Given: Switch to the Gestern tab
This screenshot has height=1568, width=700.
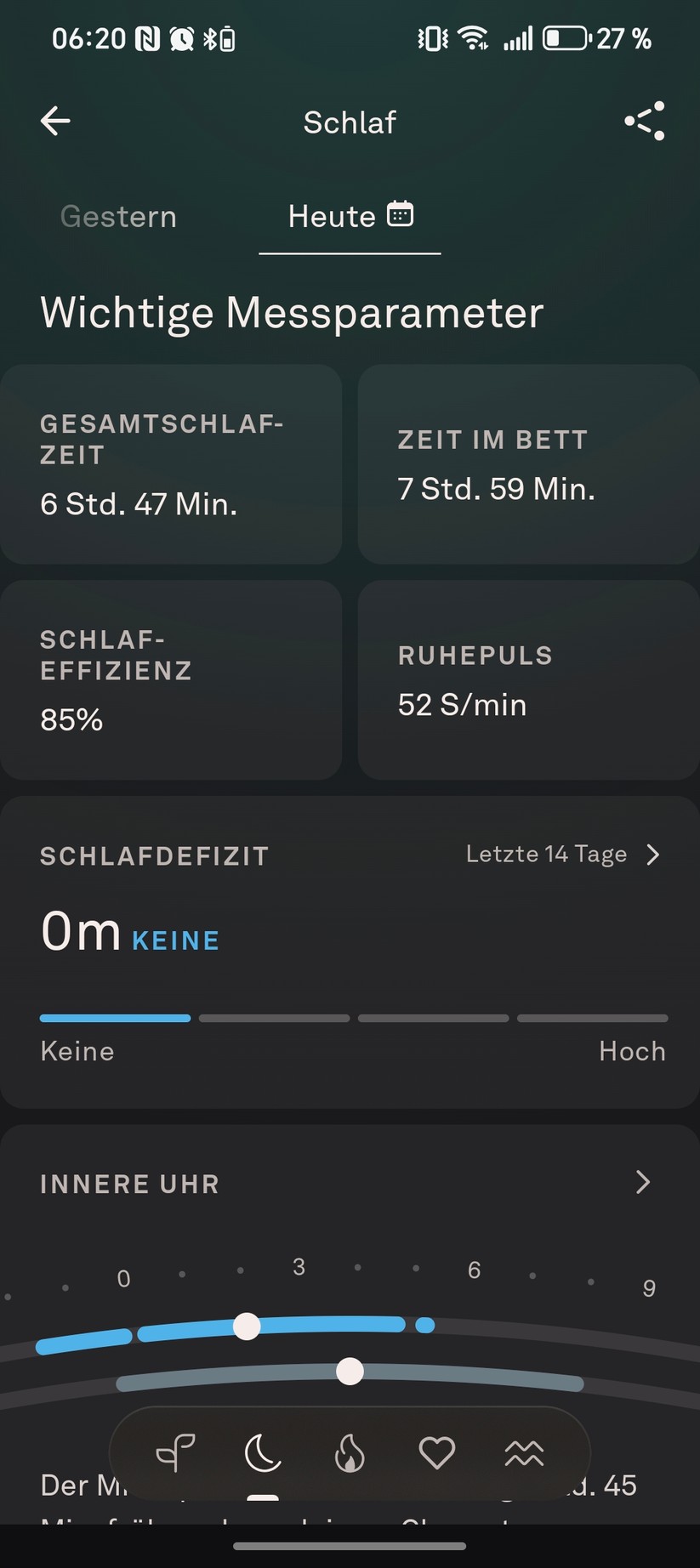Looking at the screenshot, I should coord(117,217).
